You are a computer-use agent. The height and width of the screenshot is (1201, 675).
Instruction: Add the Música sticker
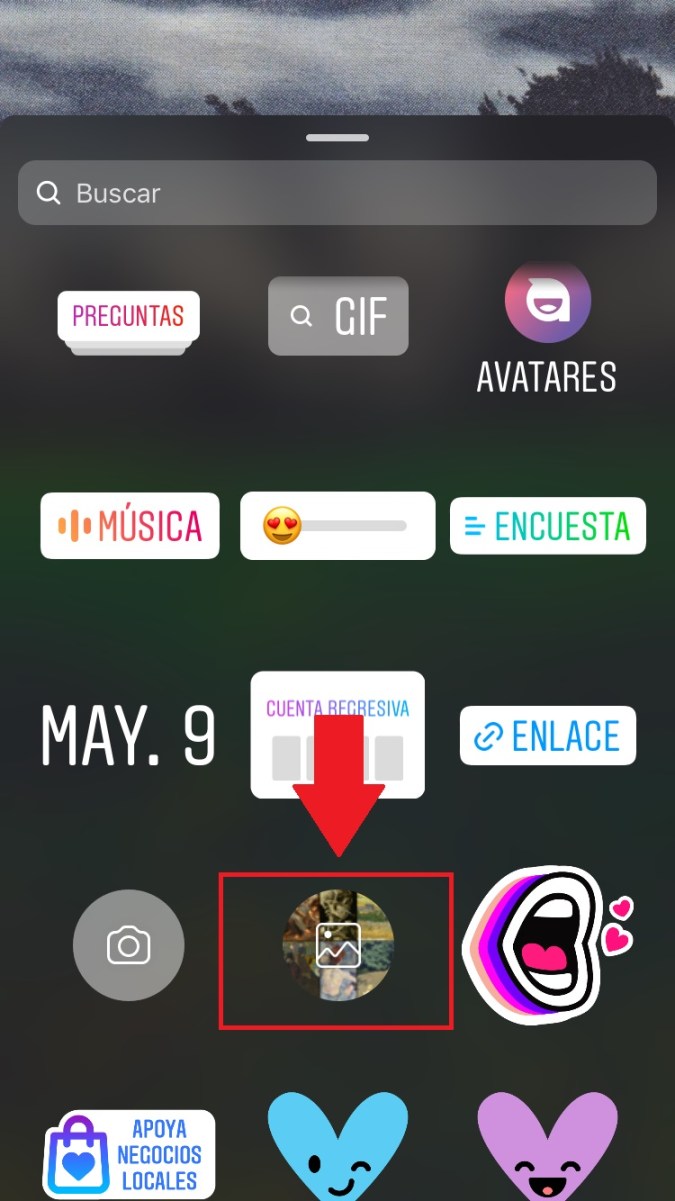click(130, 525)
